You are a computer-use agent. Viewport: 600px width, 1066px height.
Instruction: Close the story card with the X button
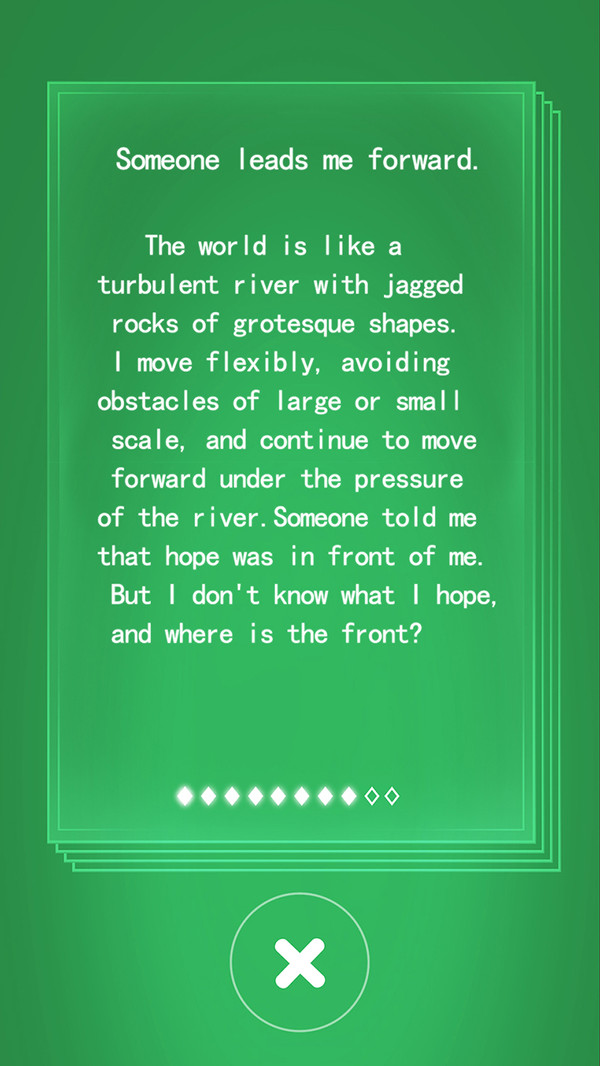coord(300,963)
